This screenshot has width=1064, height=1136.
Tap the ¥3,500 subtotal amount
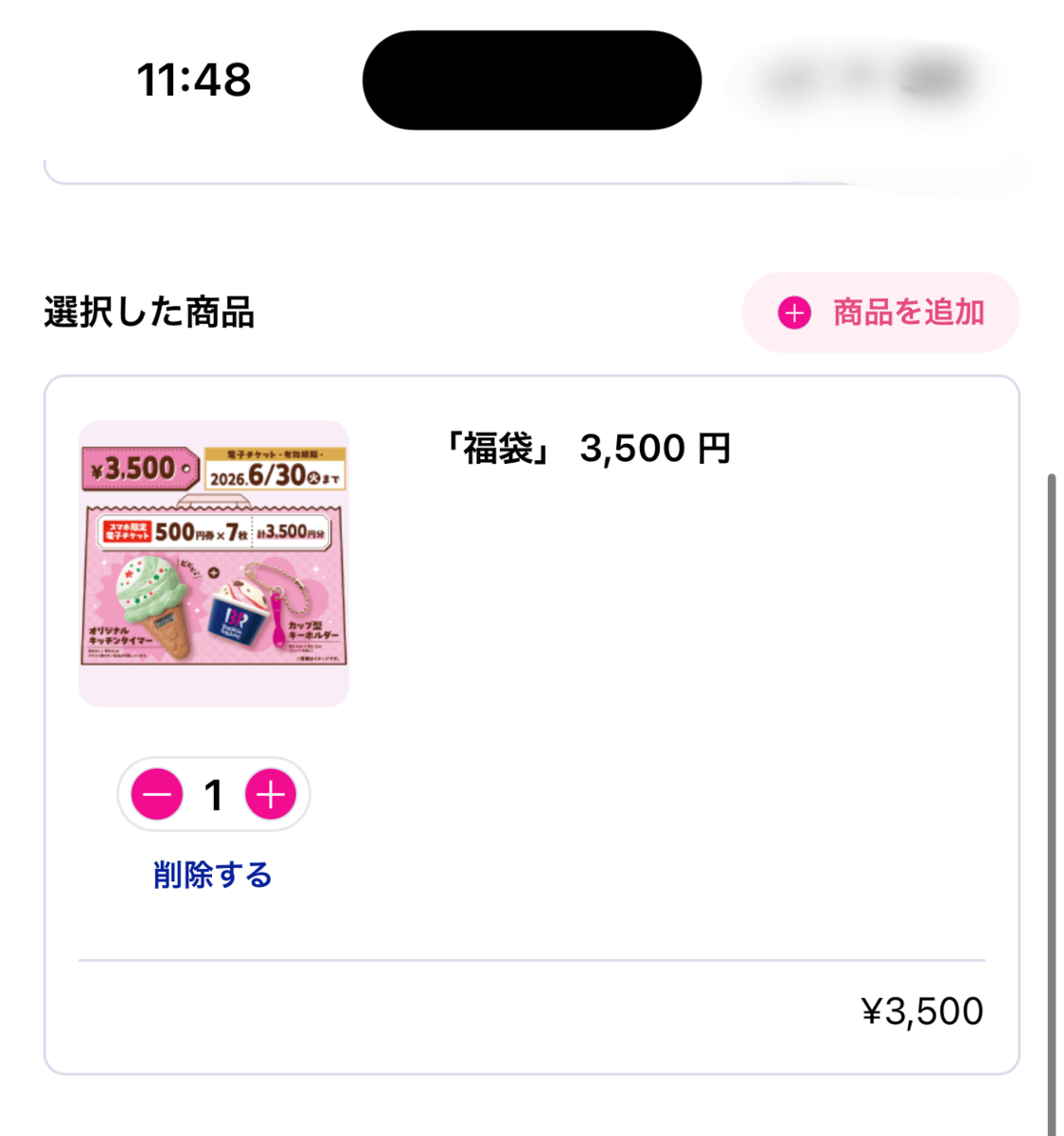point(920,1009)
